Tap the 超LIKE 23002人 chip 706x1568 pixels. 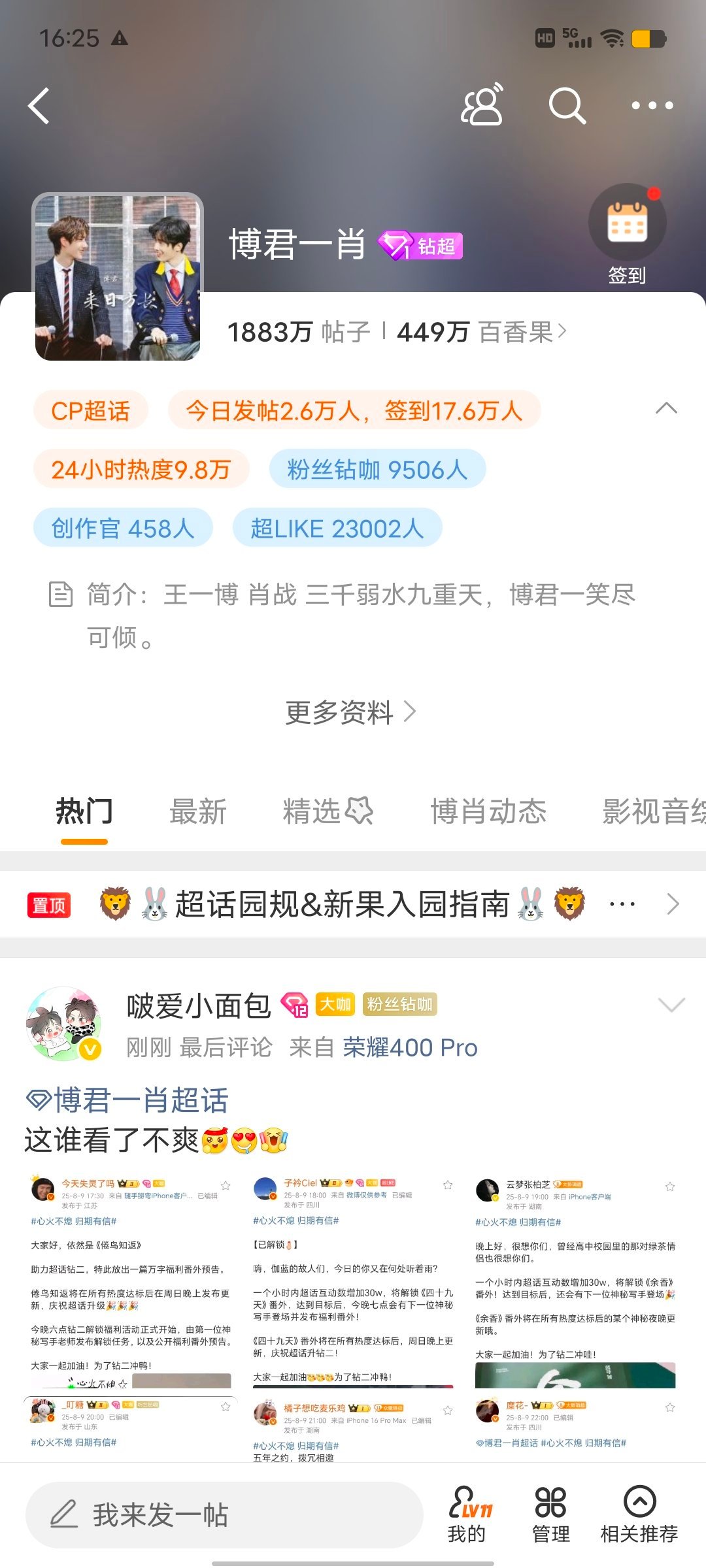(x=337, y=528)
